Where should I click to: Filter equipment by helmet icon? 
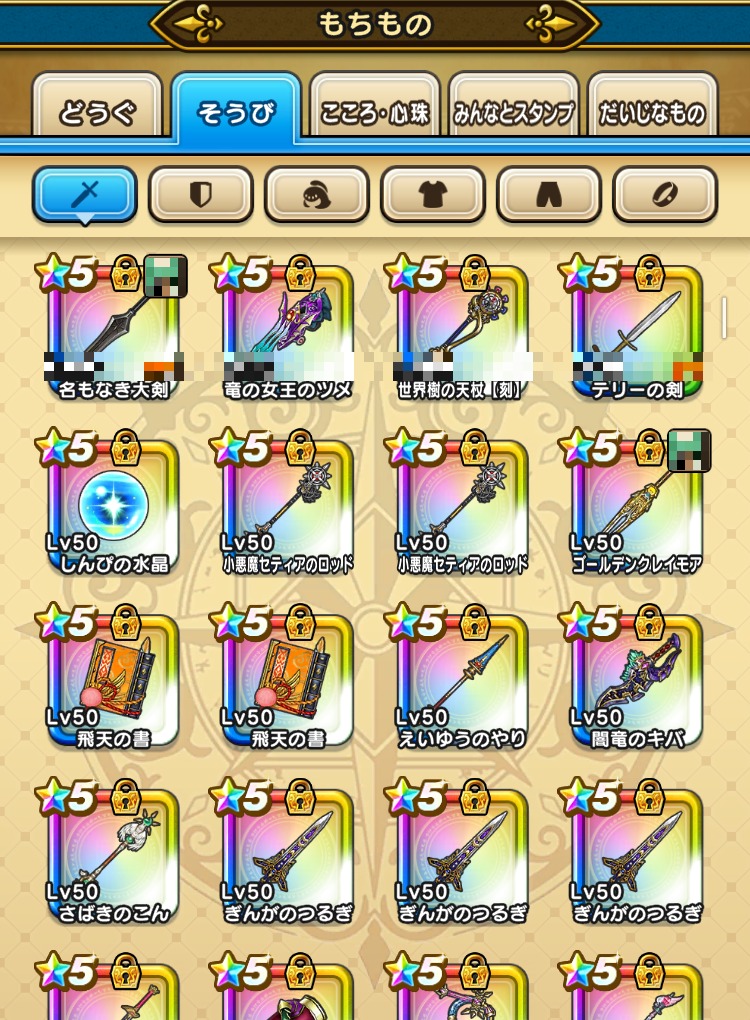tap(317, 194)
